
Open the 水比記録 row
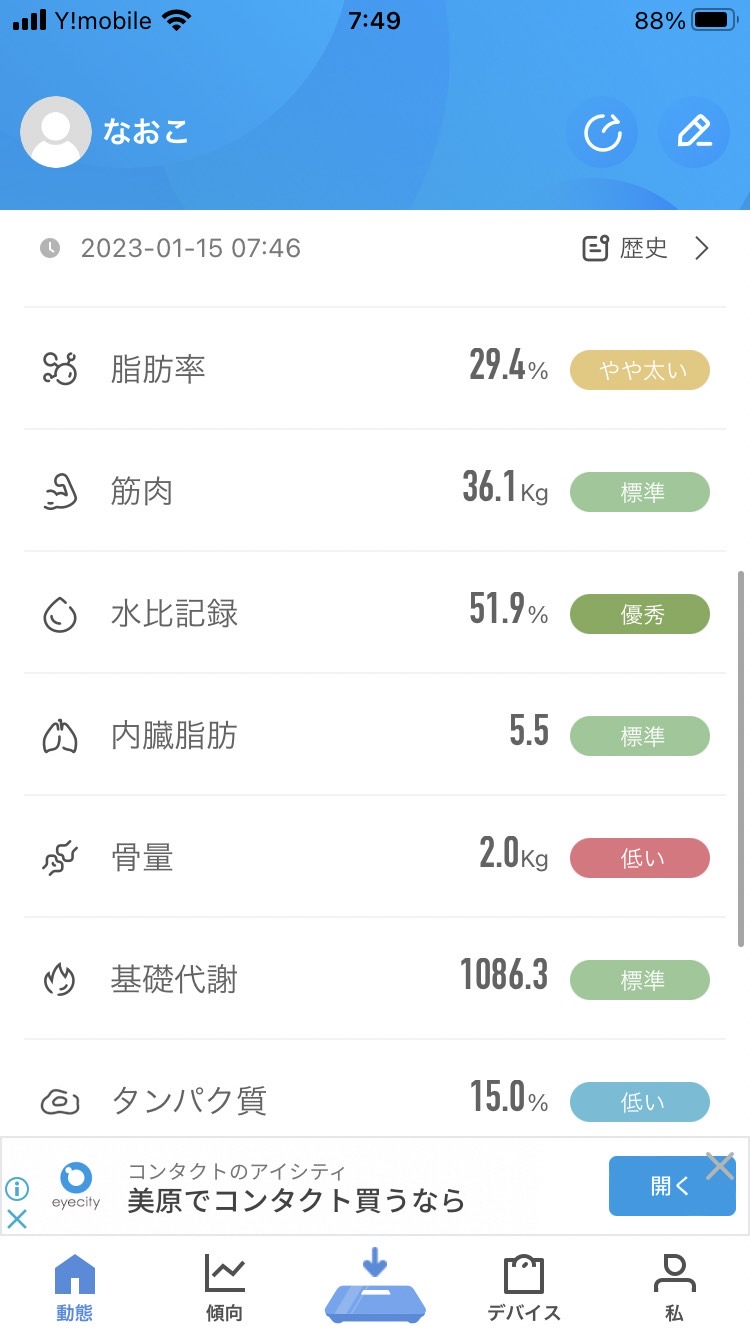tap(375, 613)
